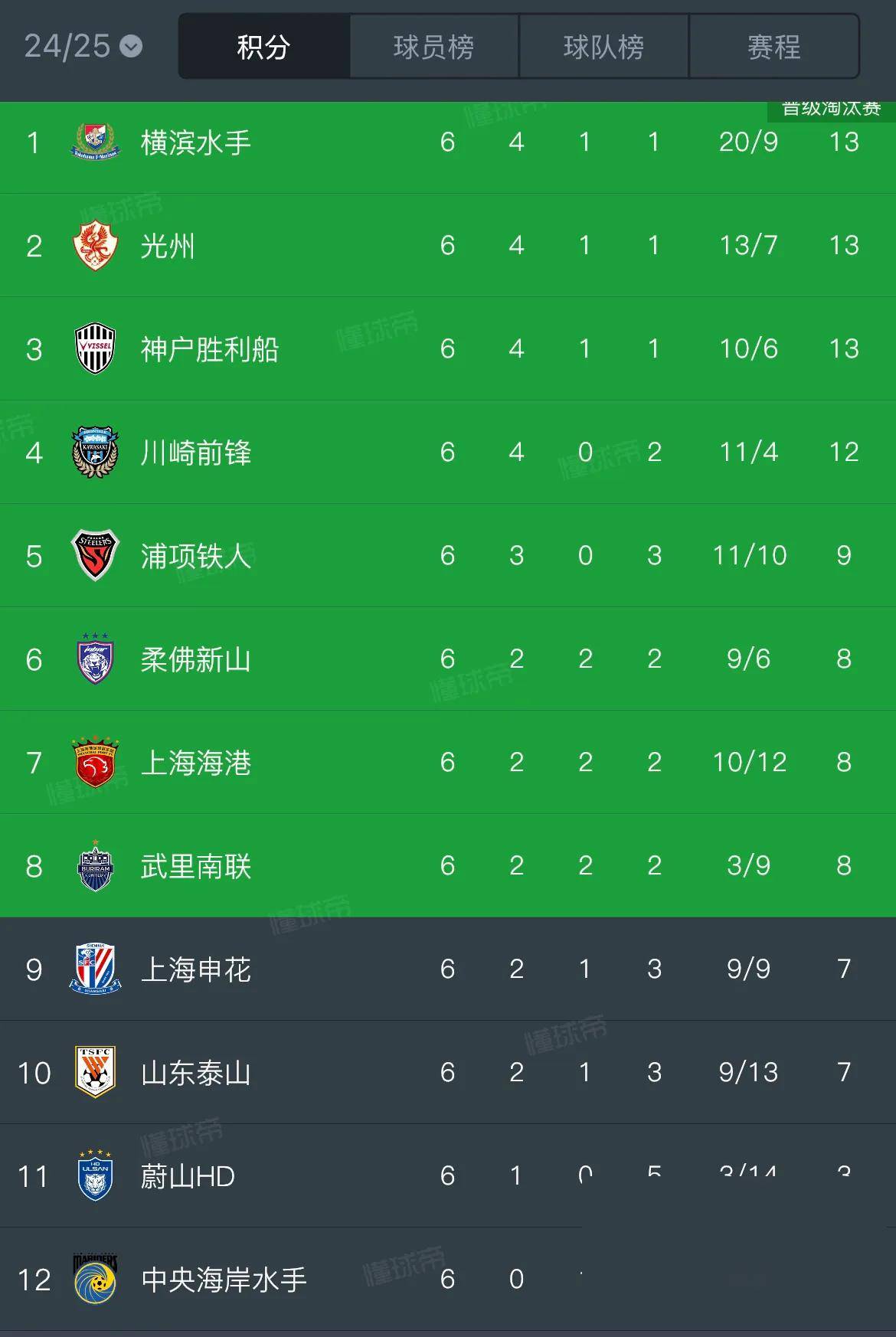
Task: Open the 赛程 schedule tab
Action: coord(774,47)
